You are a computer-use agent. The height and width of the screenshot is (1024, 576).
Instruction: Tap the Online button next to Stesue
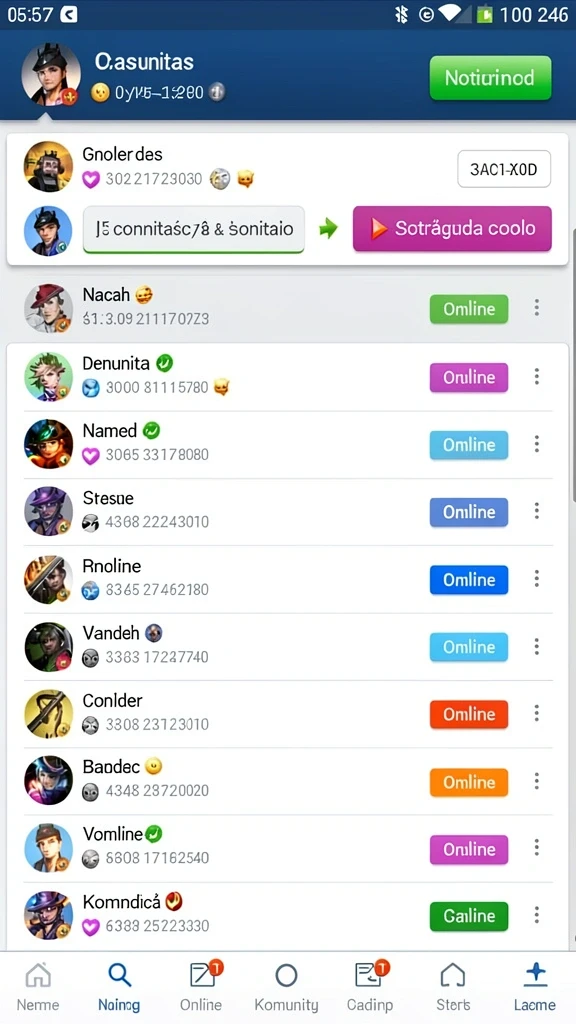coord(468,512)
